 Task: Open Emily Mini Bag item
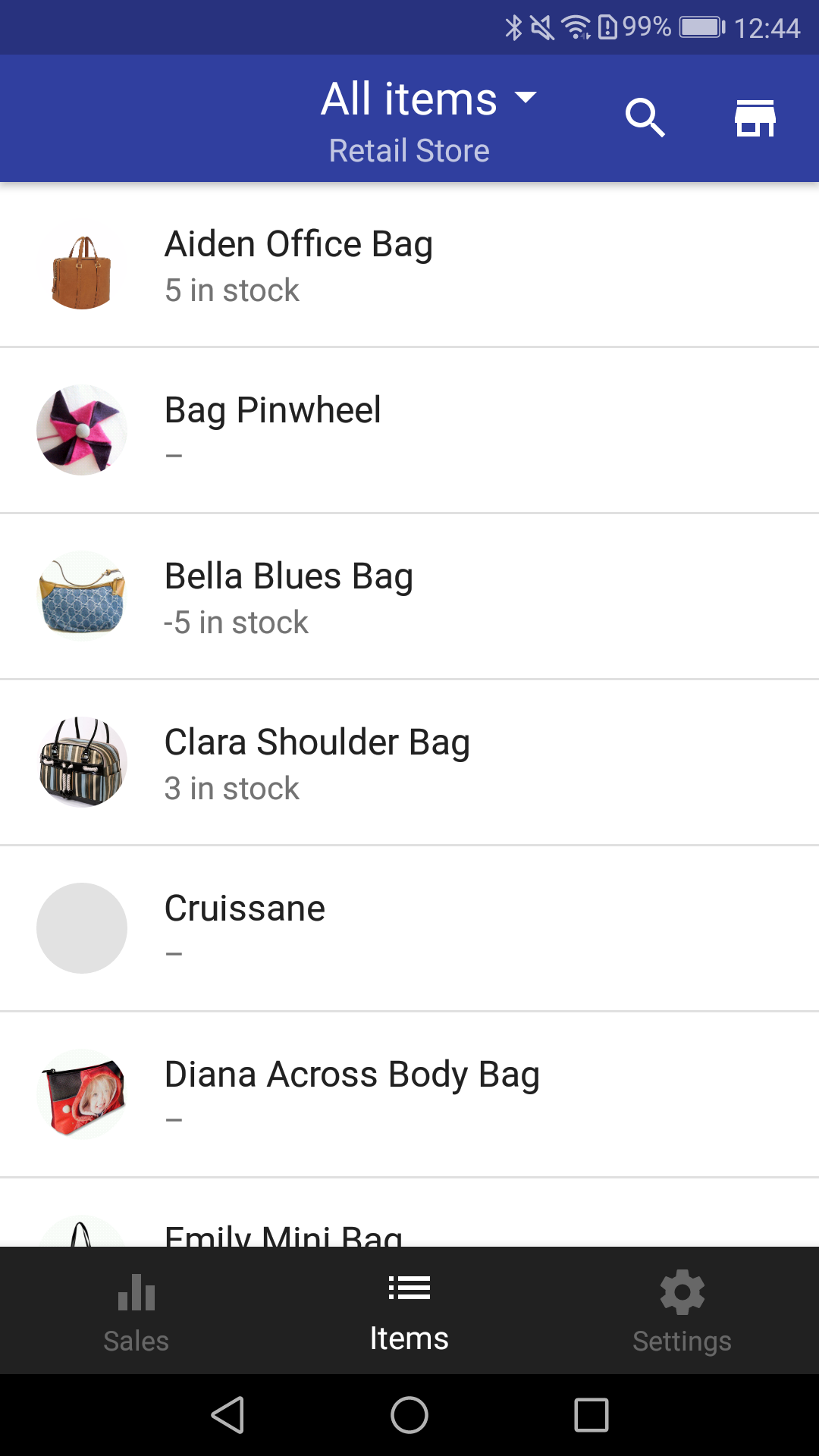(409, 1228)
